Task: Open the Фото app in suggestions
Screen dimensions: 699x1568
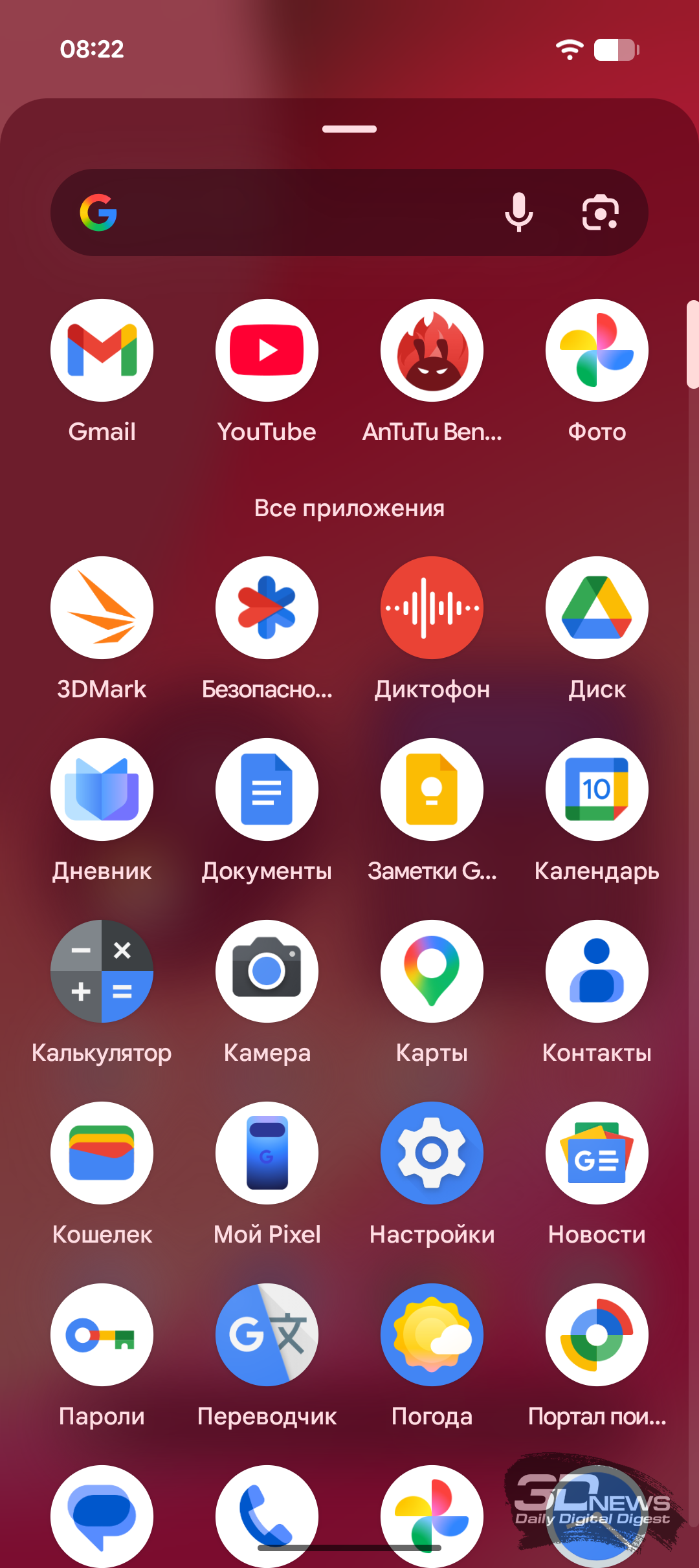Action: [x=597, y=350]
